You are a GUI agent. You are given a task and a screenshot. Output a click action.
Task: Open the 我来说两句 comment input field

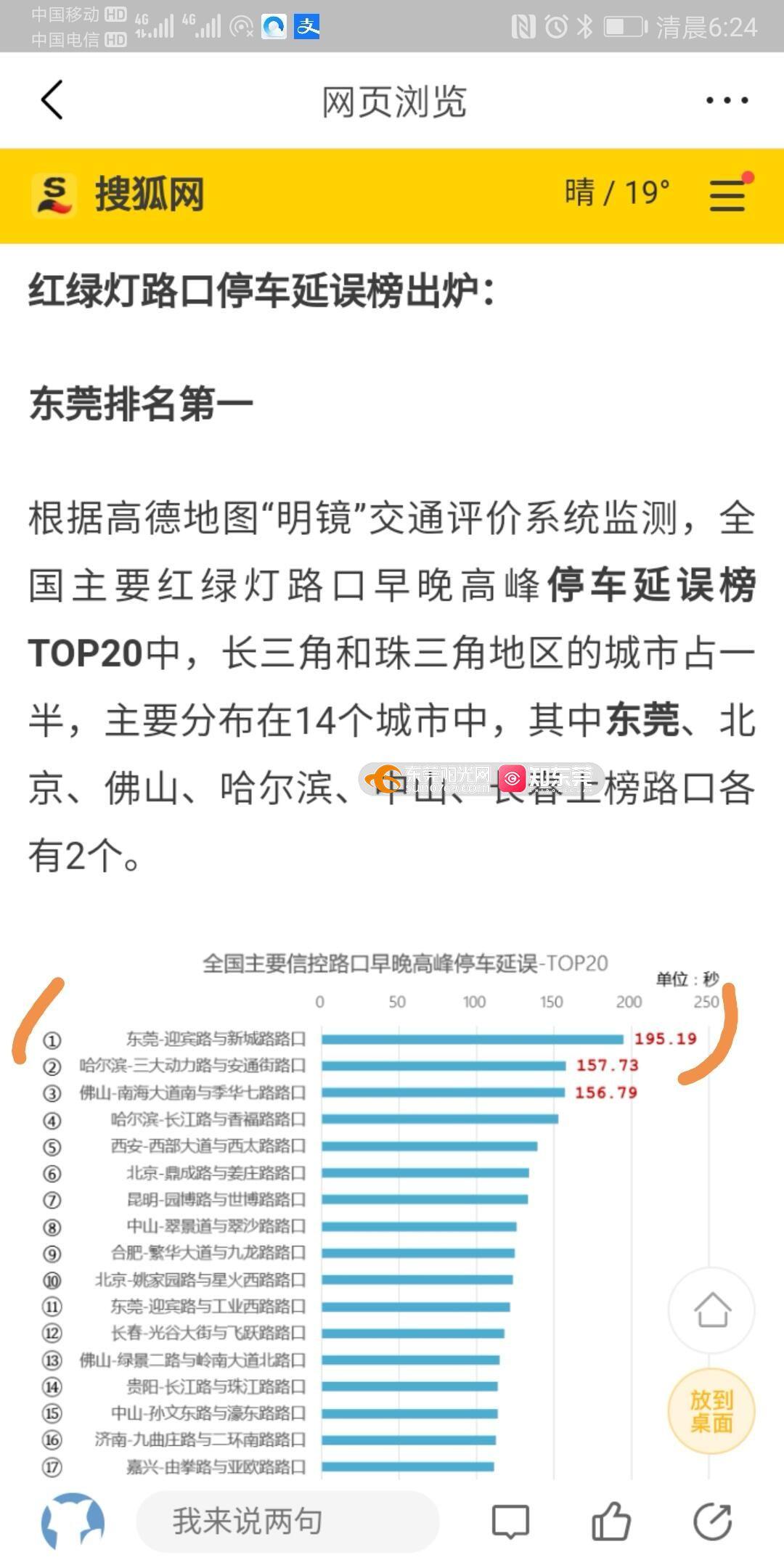(287, 1522)
